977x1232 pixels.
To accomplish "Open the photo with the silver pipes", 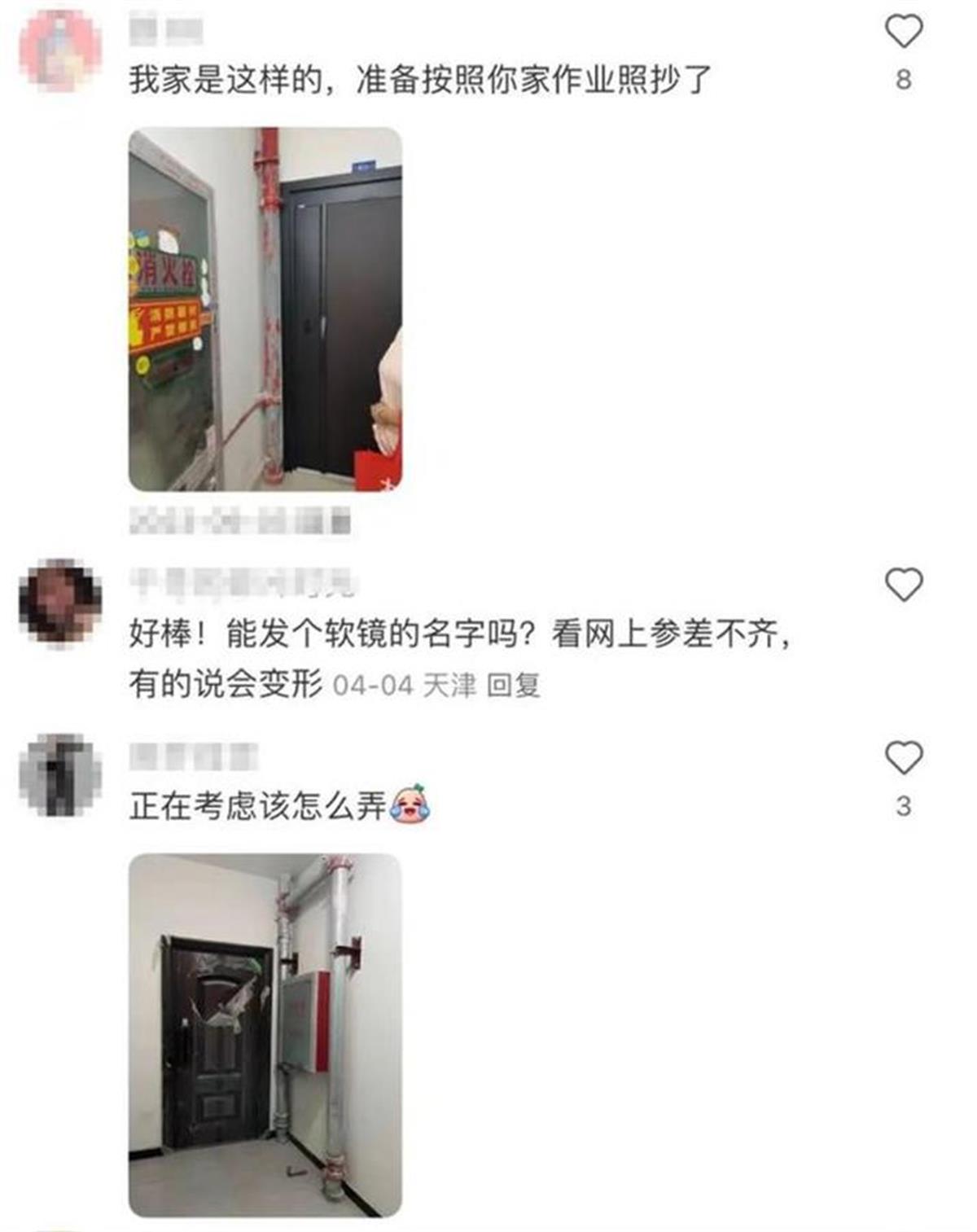I will [265, 1035].
